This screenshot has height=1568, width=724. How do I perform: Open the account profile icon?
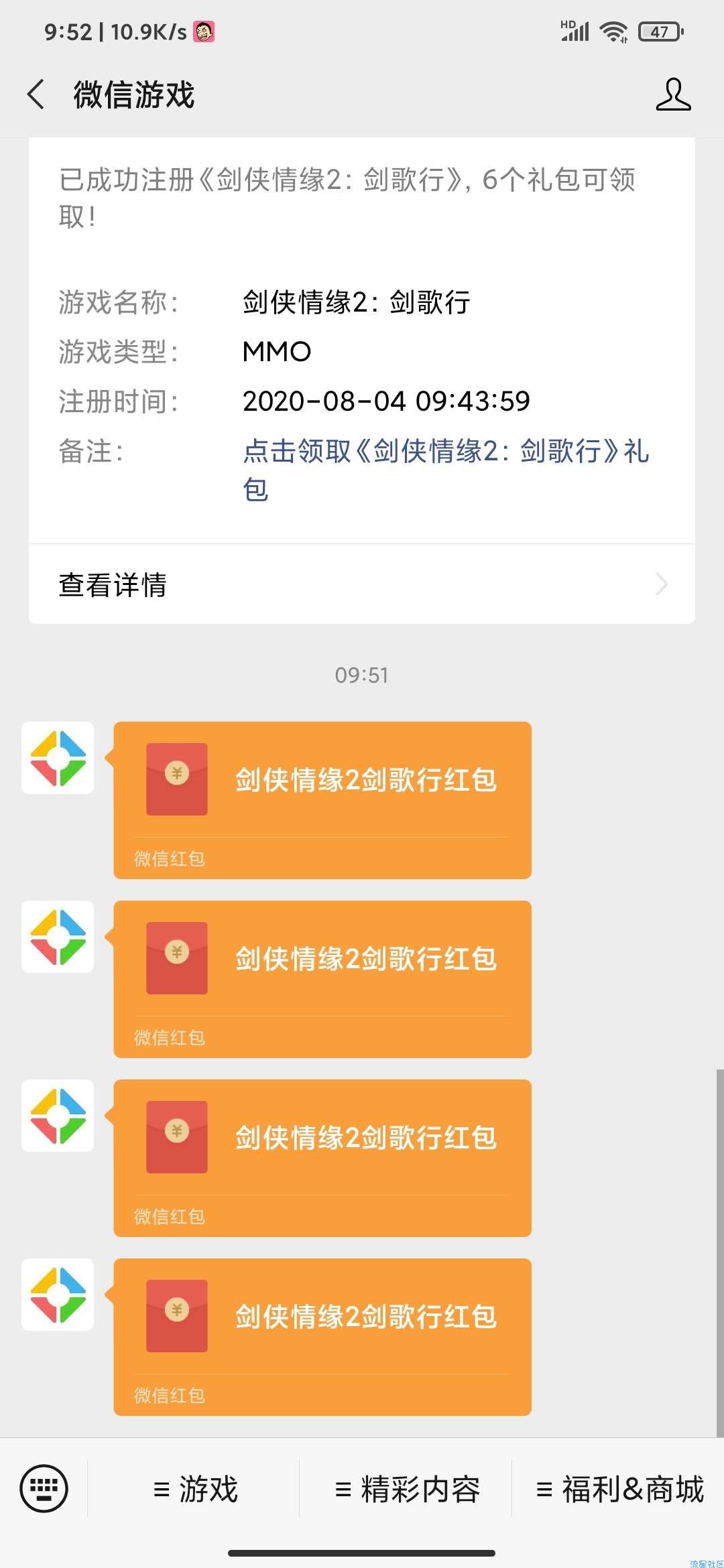(x=673, y=94)
